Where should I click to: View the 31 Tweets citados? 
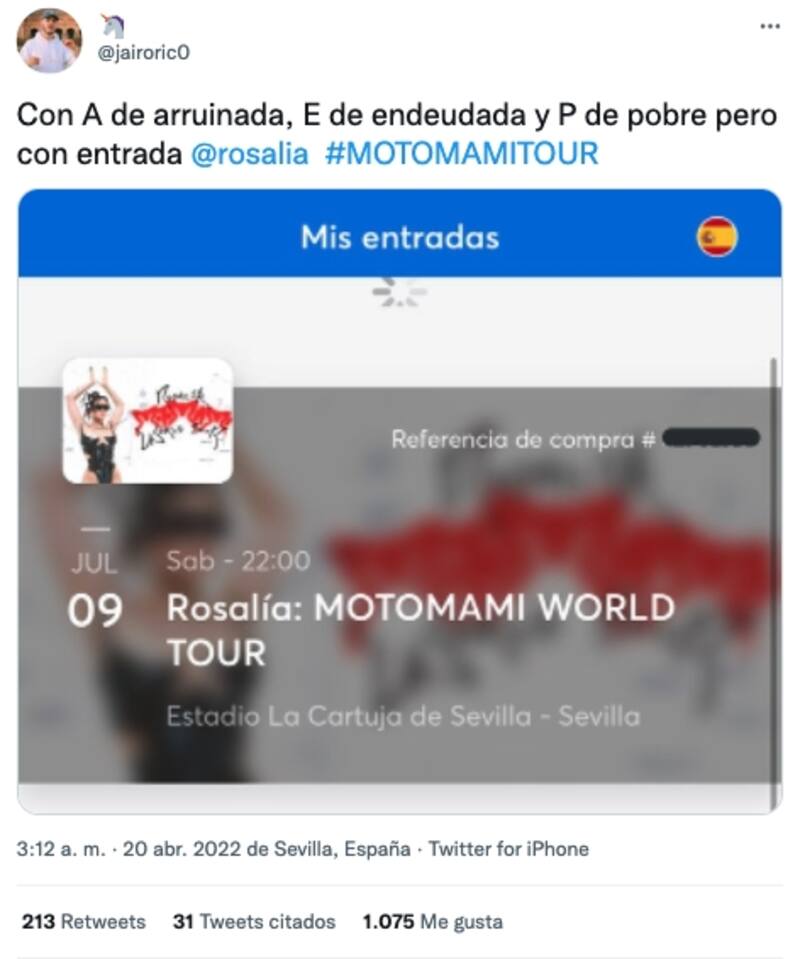(x=254, y=921)
